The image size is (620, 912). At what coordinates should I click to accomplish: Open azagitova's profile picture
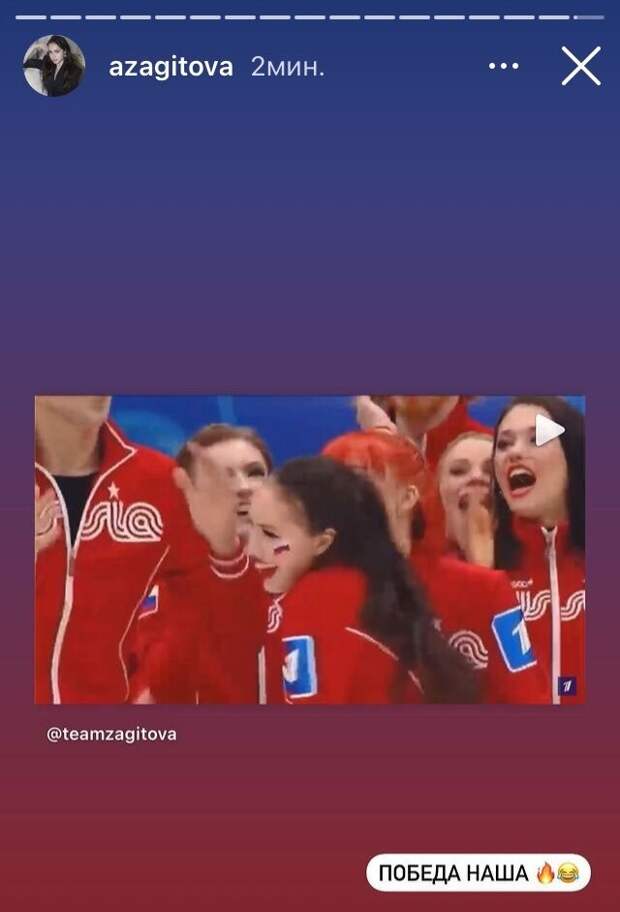click(54, 66)
